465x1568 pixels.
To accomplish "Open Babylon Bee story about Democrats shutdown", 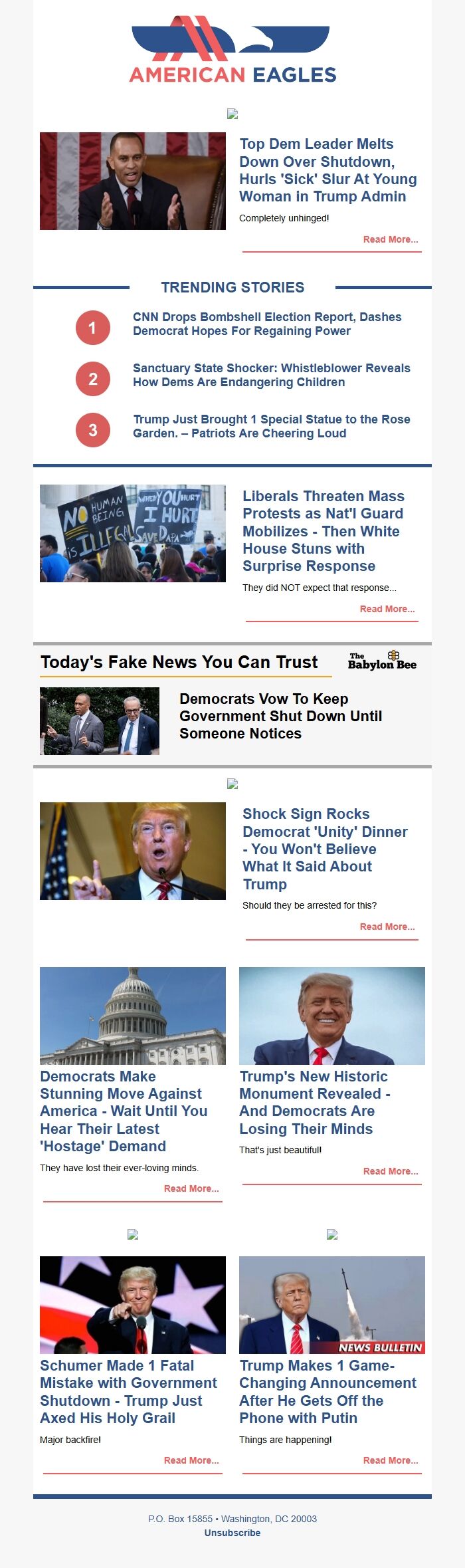I will pyautogui.click(x=280, y=716).
